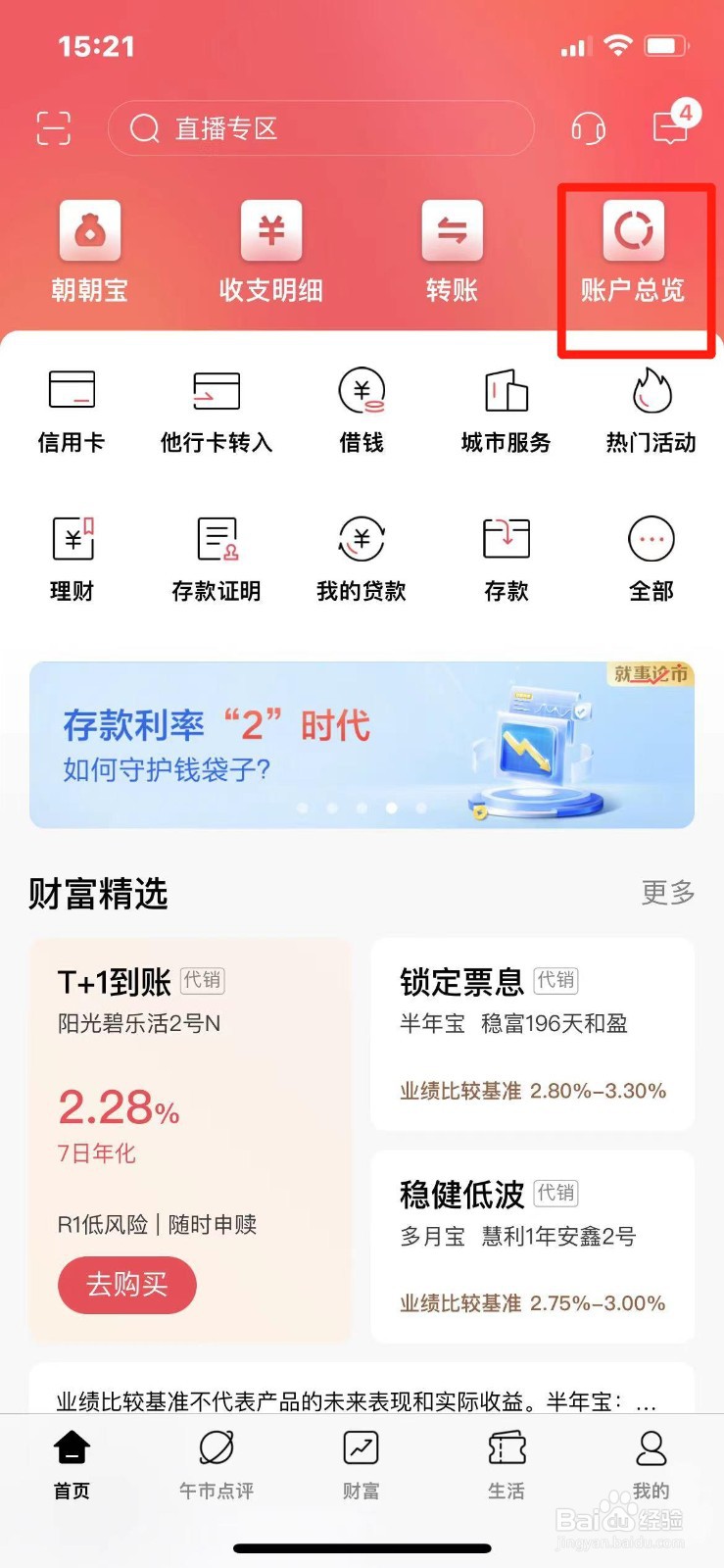
Task: Tap 去购买 to buy 阳光碧乐活2号N
Action: 127,1285
